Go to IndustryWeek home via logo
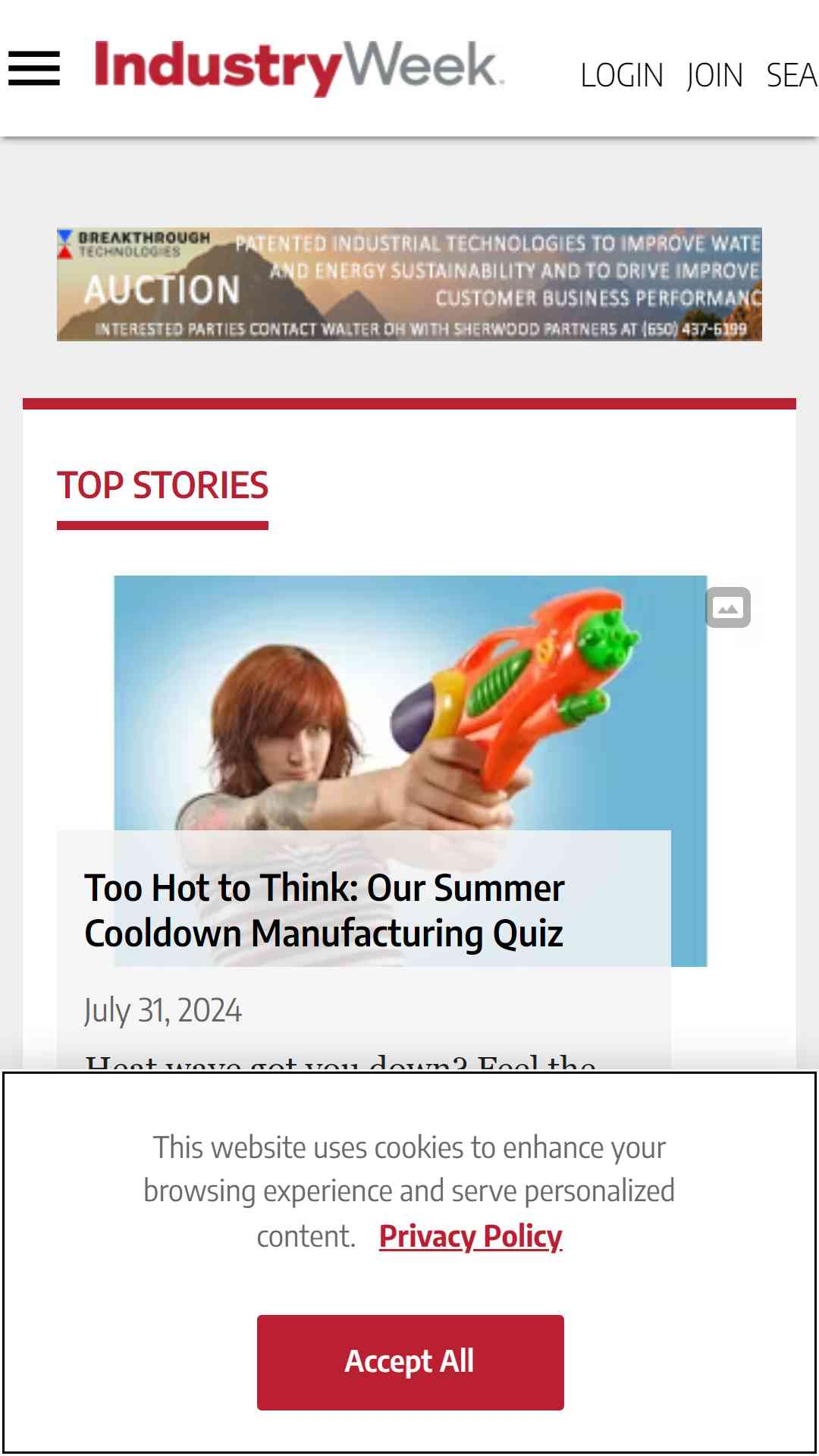The width and height of the screenshot is (819, 1456). click(x=299, y=67)
